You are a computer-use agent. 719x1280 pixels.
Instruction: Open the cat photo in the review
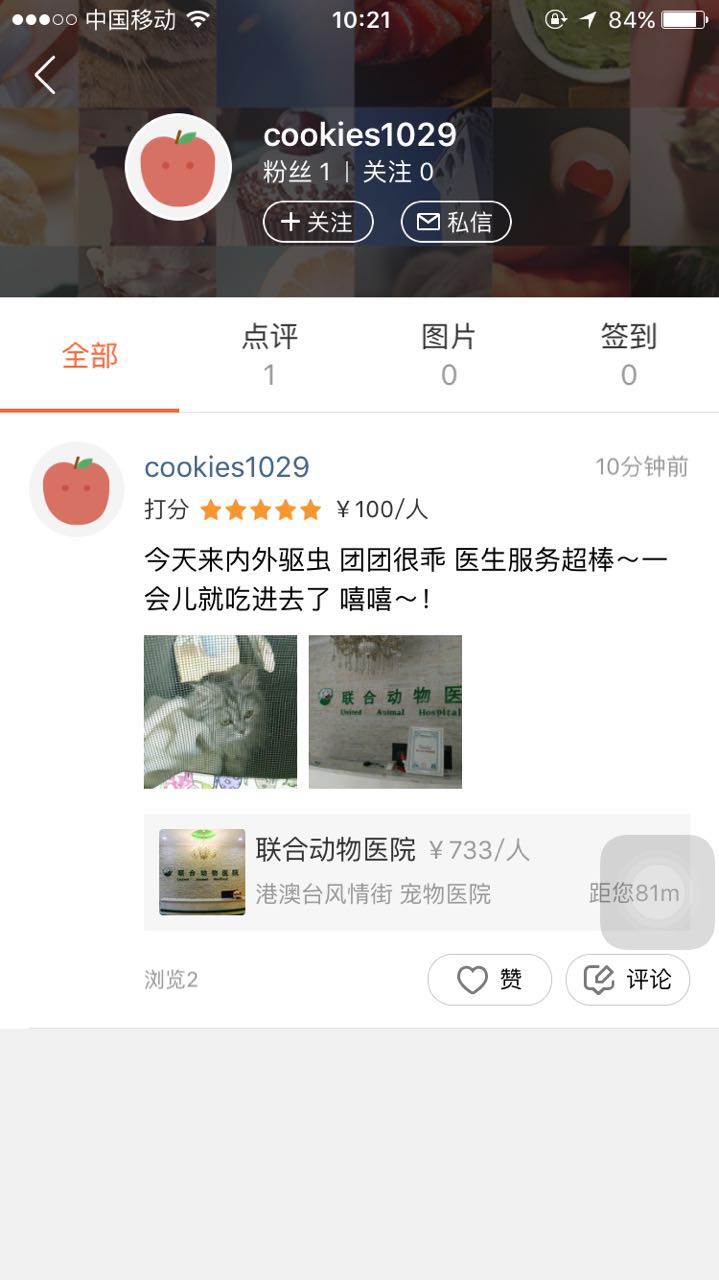pos(221,712)
